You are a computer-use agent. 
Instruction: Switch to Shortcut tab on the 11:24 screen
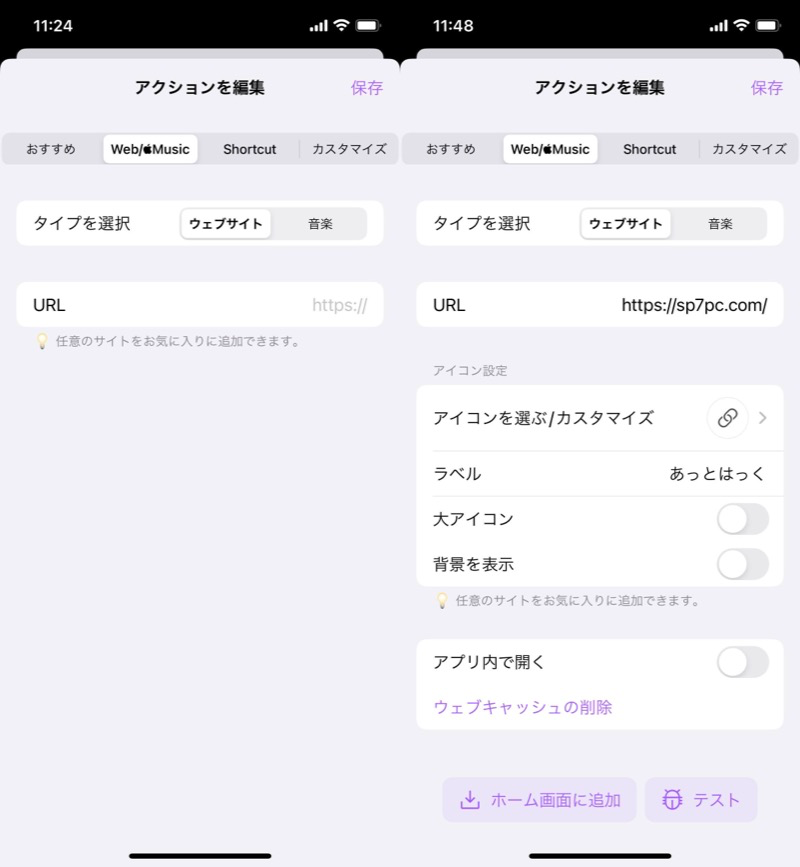point(249,149)
